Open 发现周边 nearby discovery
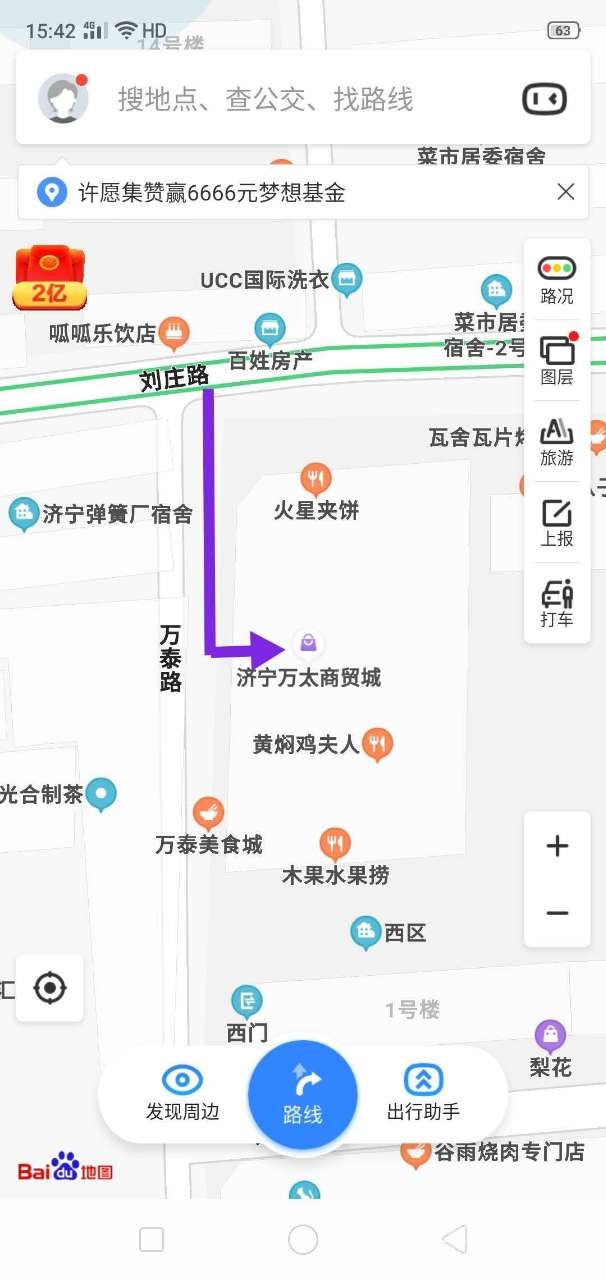606x1280 pixels. coord(182,1093)
